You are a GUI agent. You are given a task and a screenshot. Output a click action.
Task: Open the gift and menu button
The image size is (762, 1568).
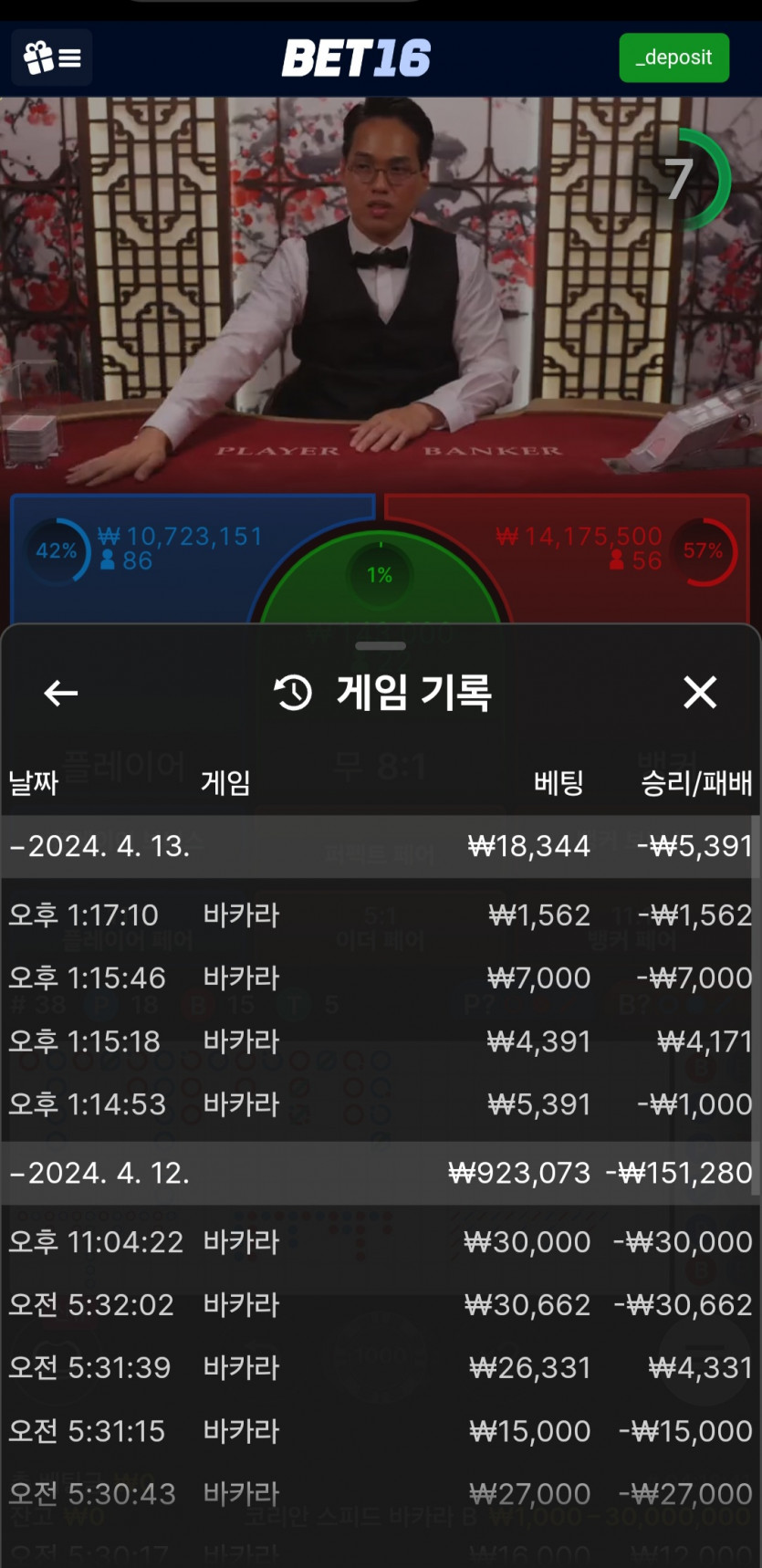tap(52, 57)
